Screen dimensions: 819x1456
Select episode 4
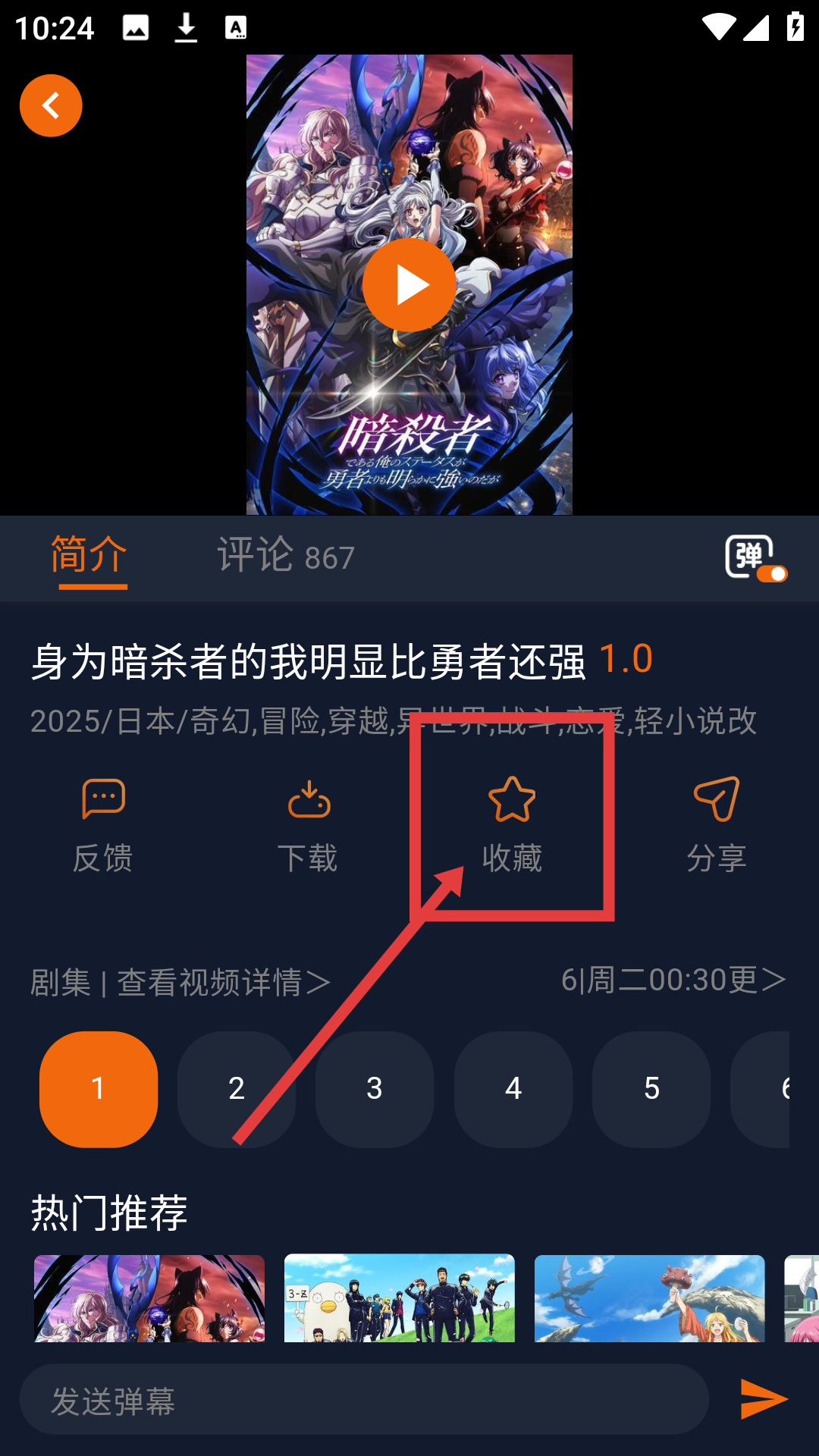(513, 1089)
